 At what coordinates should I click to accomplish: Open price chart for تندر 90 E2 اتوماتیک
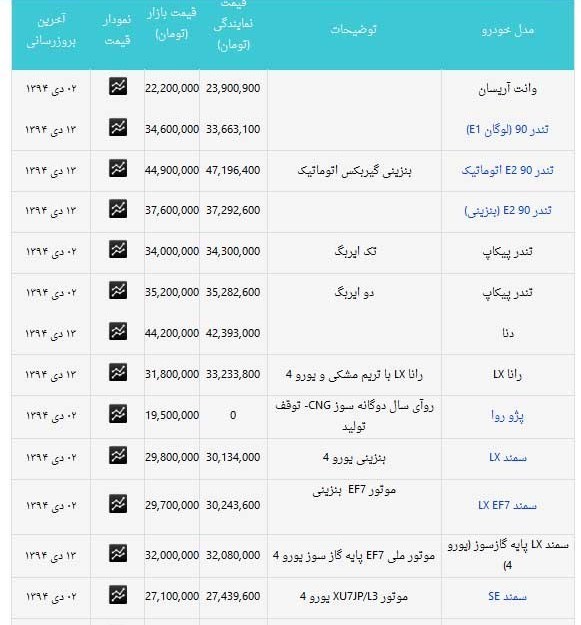point(118,168)
